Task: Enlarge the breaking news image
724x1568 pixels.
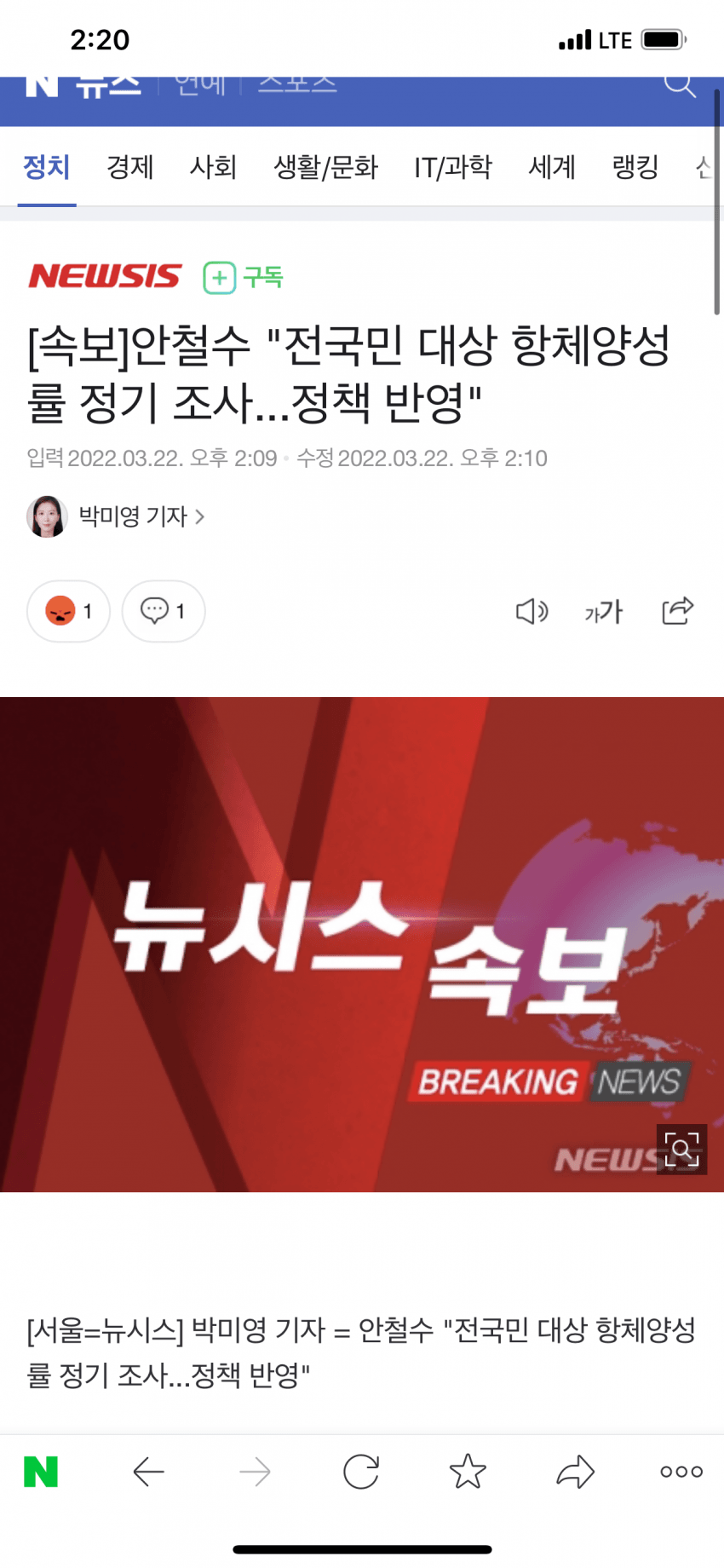Action: (x=681, y=1150)
